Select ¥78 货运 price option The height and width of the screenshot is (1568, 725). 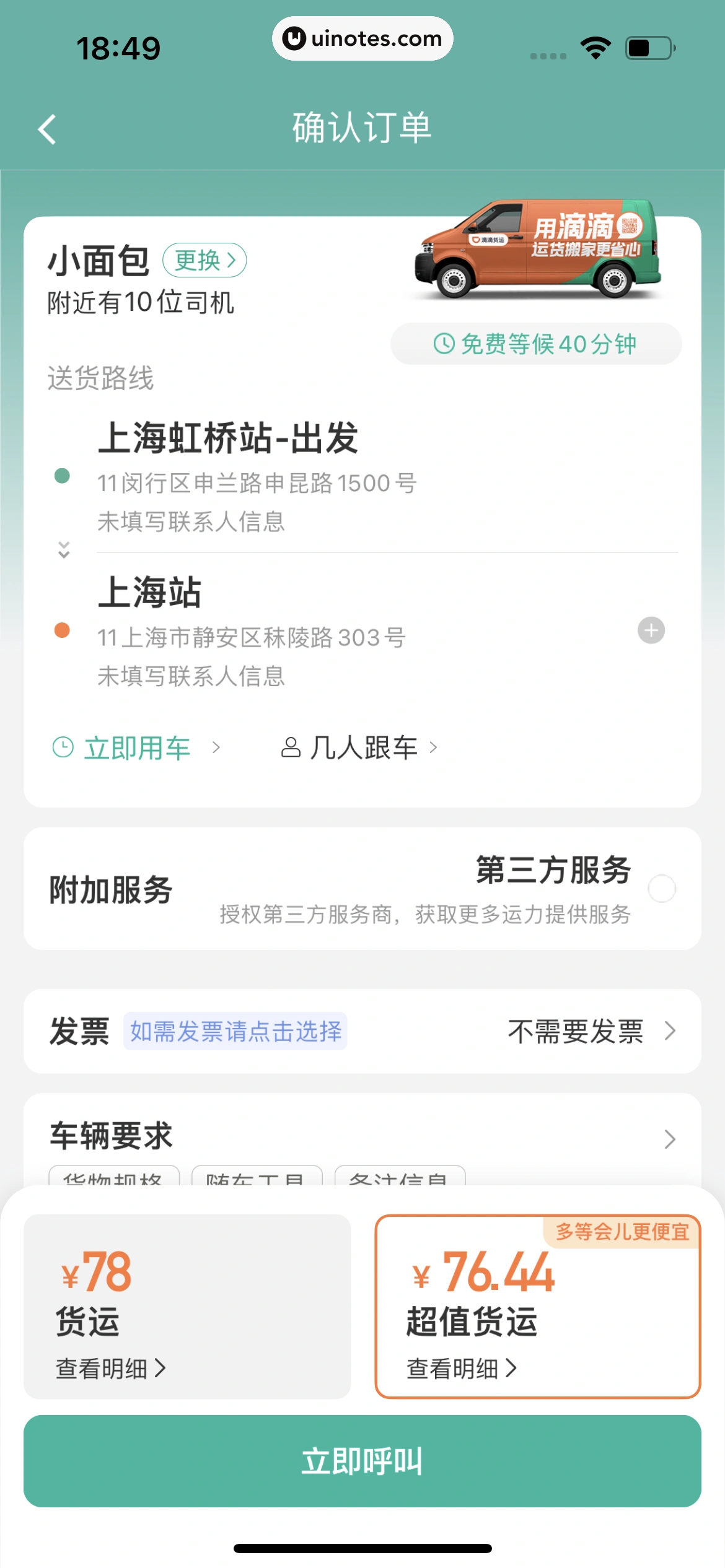pos(187,1288)
